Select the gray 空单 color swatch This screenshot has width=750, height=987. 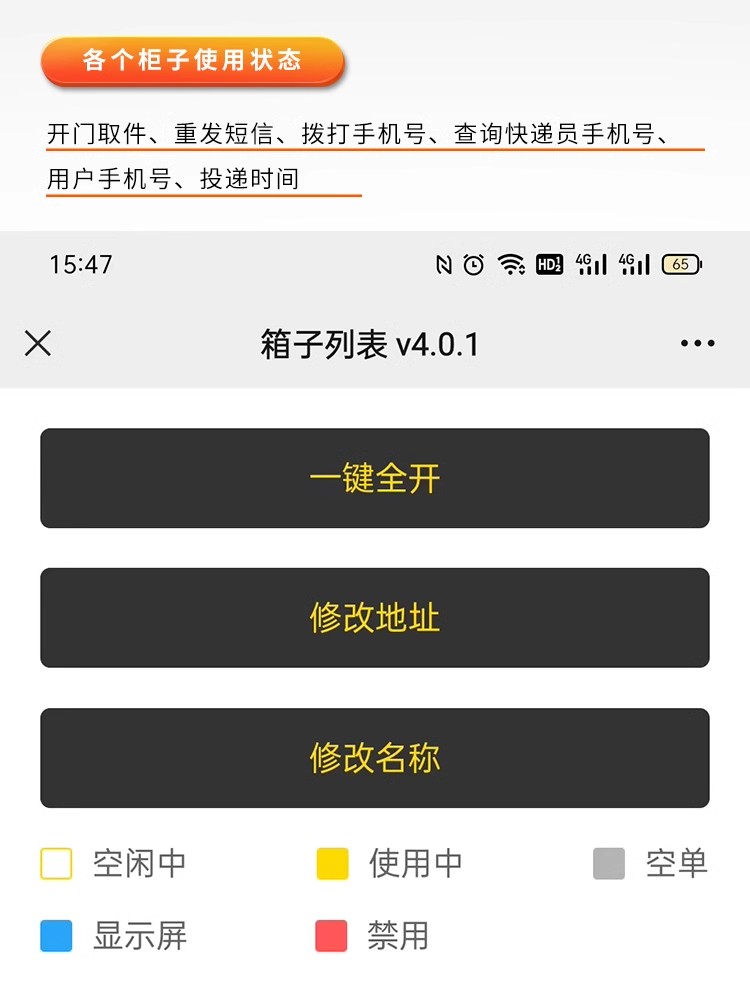[608, 864]
